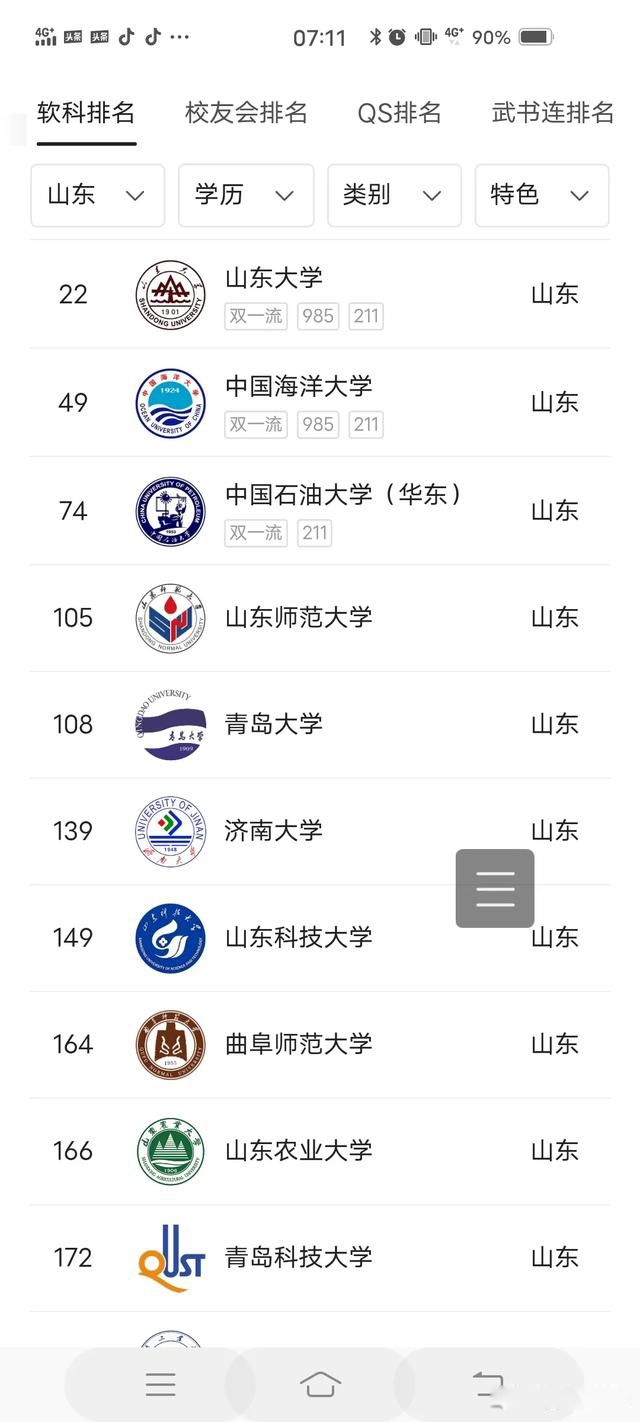Open 中国海洋大学 details

pyautogui.click(x=298, y=386)
